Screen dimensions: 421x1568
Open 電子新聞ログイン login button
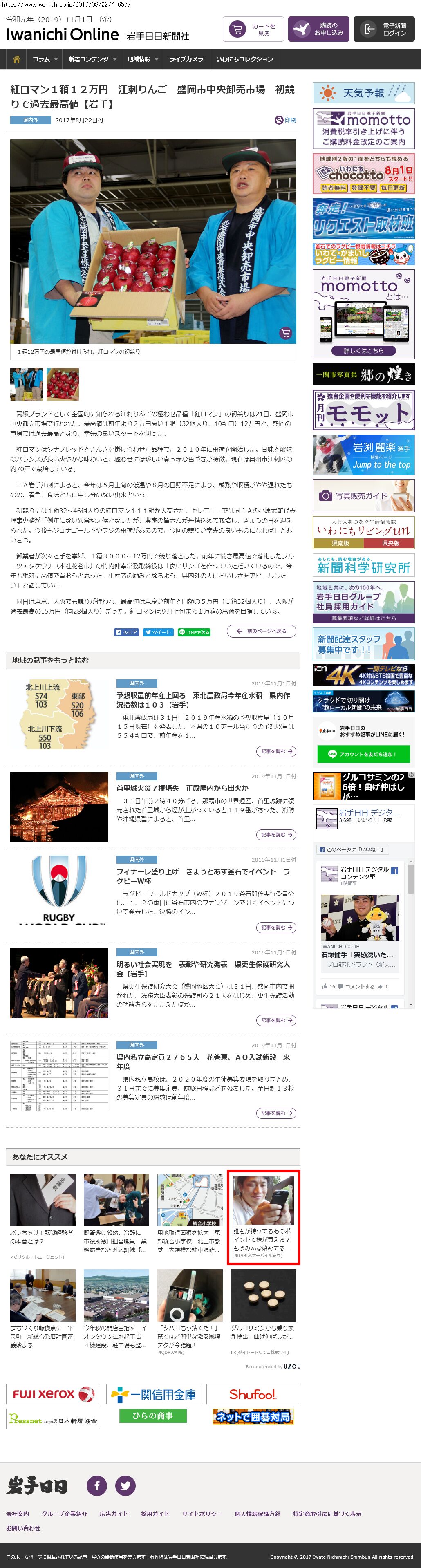pyautogui.click(x=383, y=29)
